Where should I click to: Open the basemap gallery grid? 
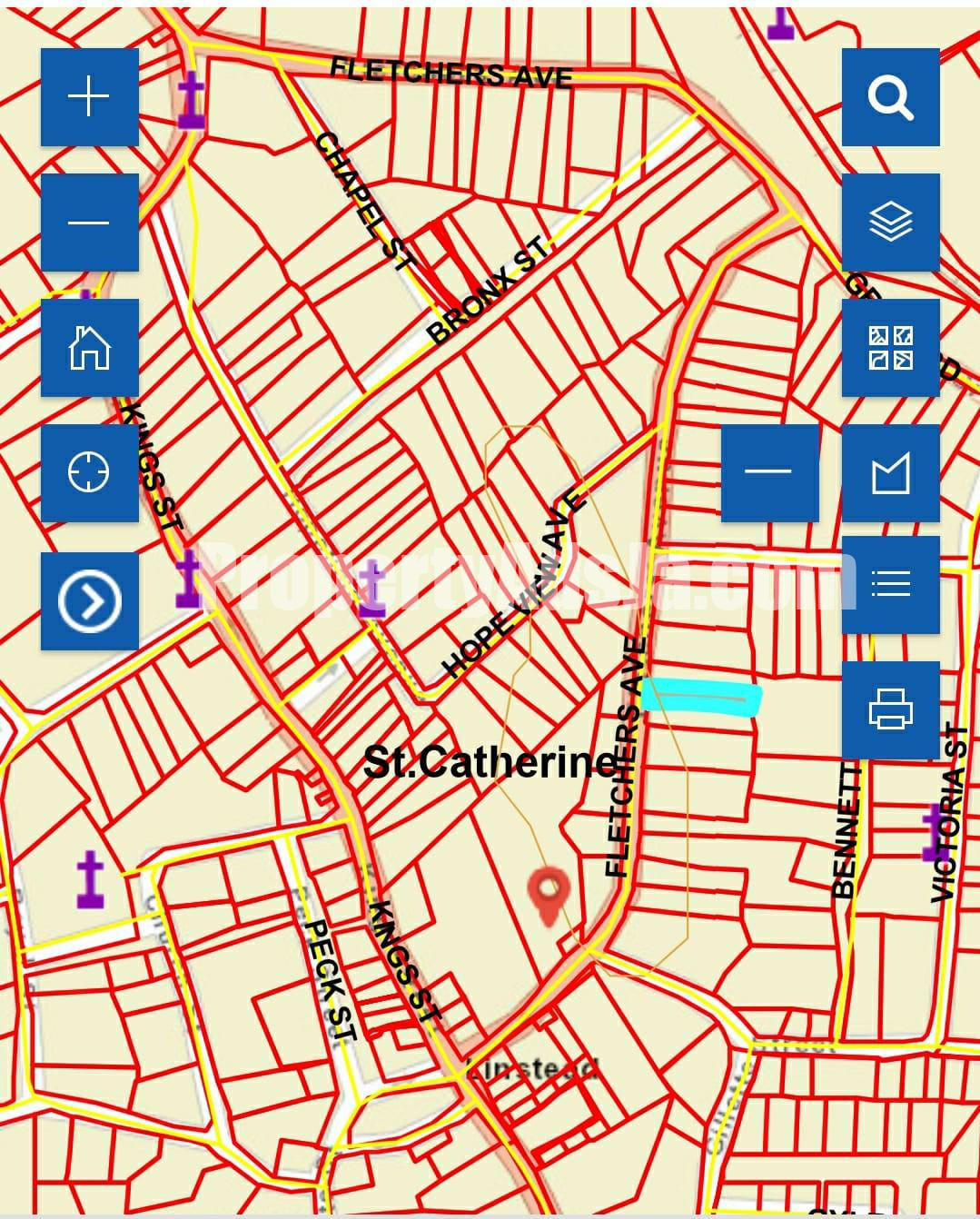click(890, 347)
